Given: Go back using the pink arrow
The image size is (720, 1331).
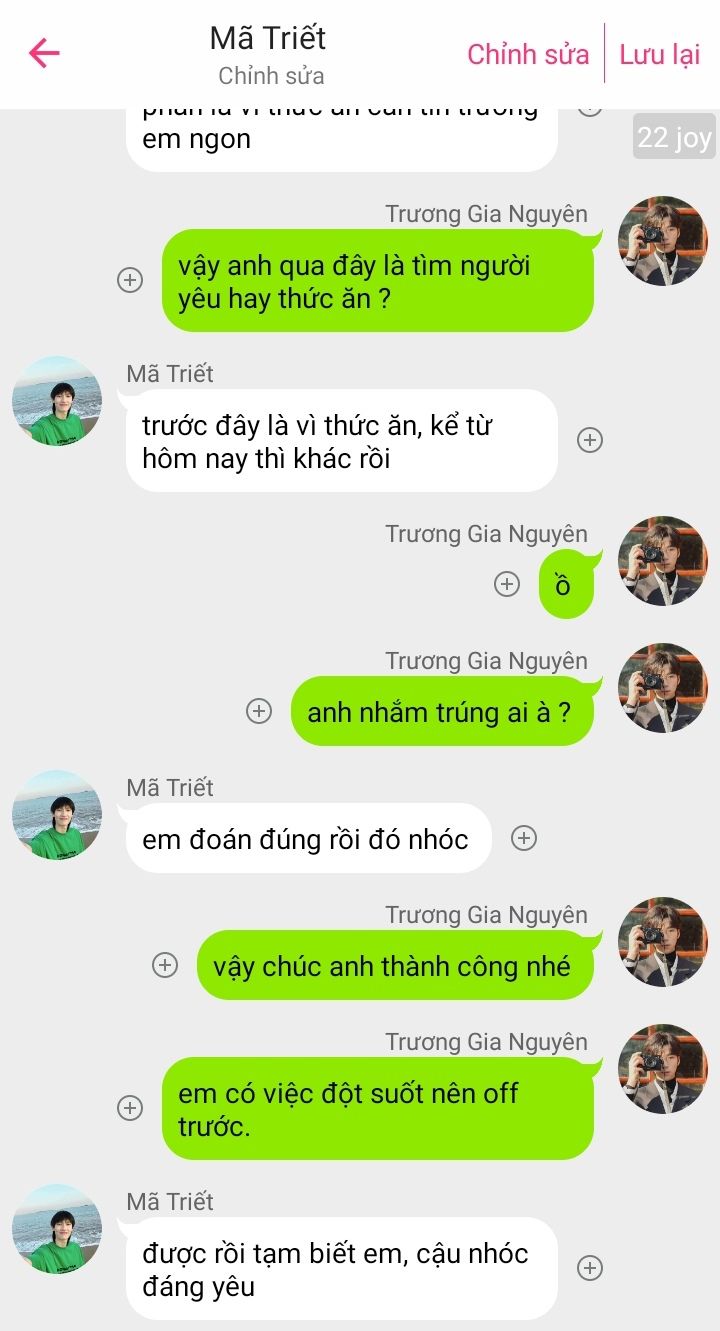Looking at the screenshot, I should (x=45, y=54).
